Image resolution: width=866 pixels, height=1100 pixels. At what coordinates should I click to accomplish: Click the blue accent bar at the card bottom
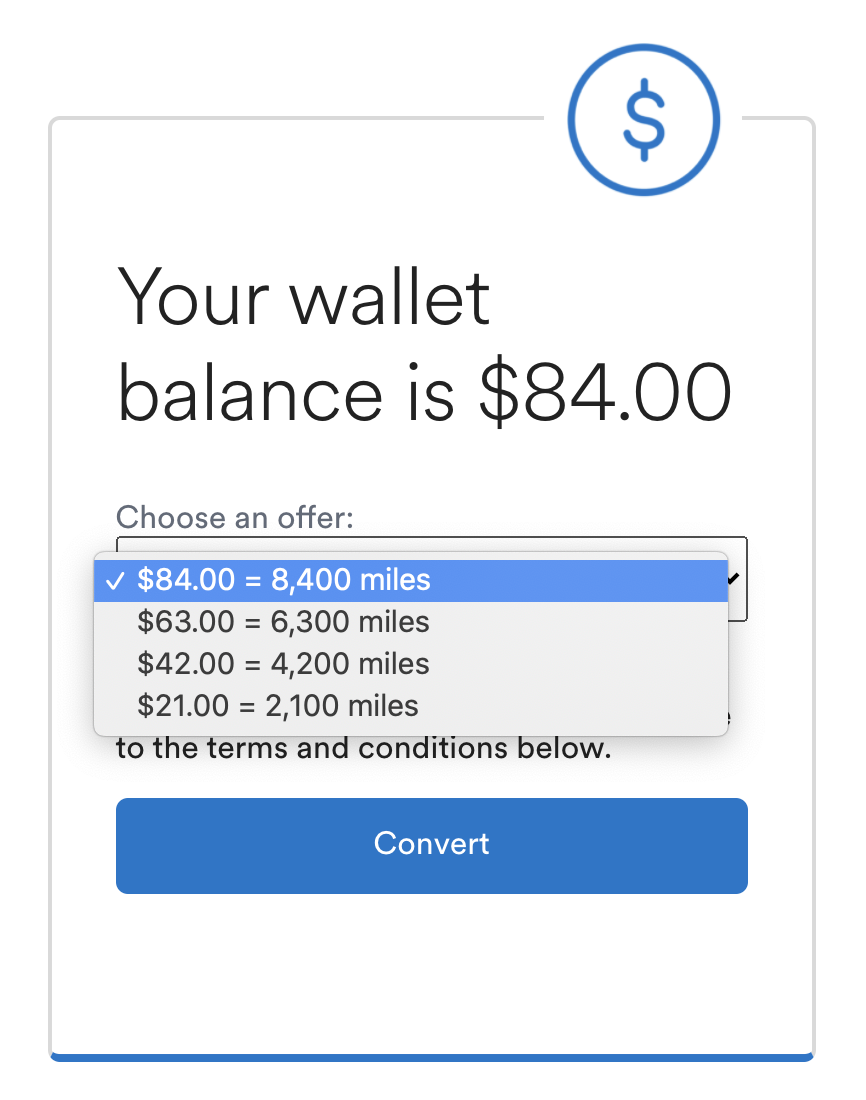click(x=431, y=1056)
